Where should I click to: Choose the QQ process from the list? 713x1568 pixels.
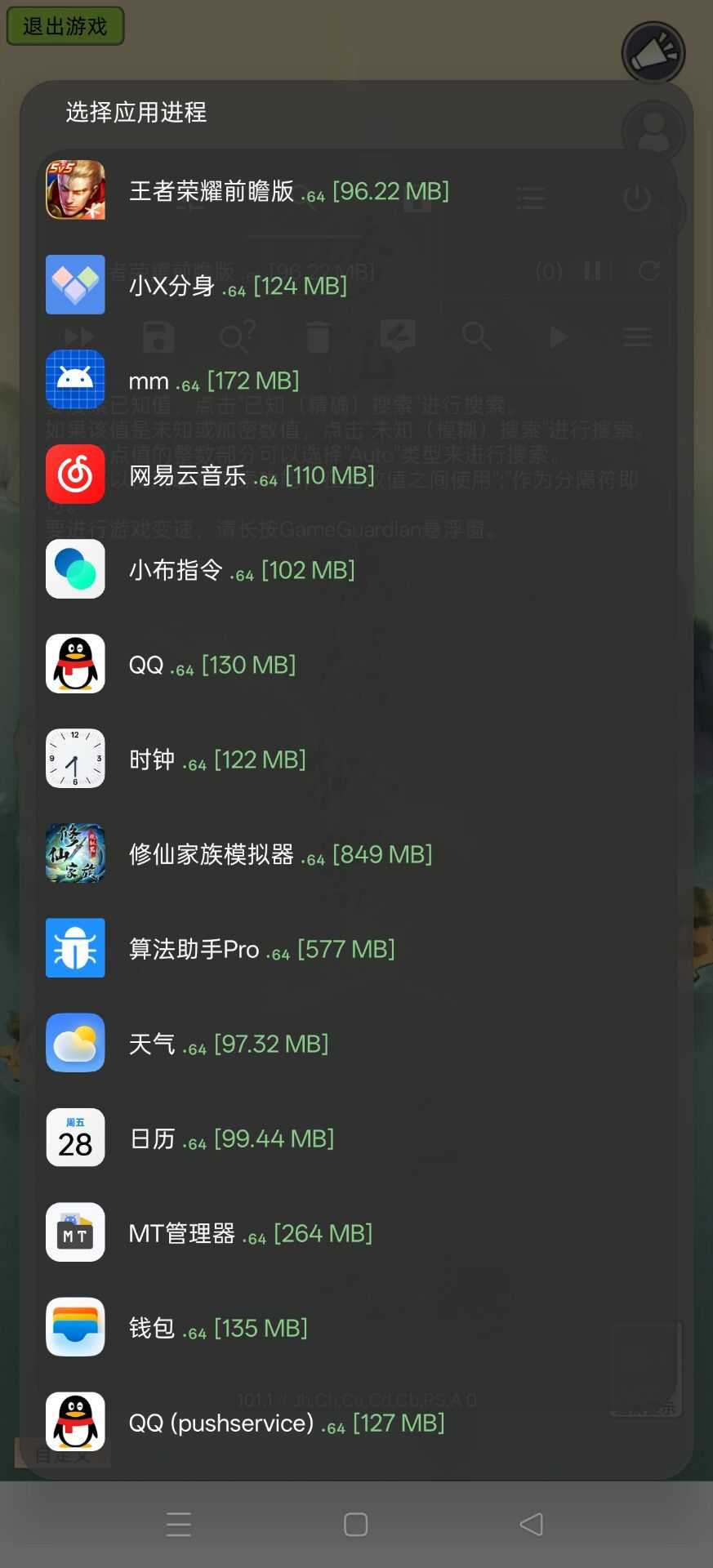pyautogui.click(x=75, y=664)
